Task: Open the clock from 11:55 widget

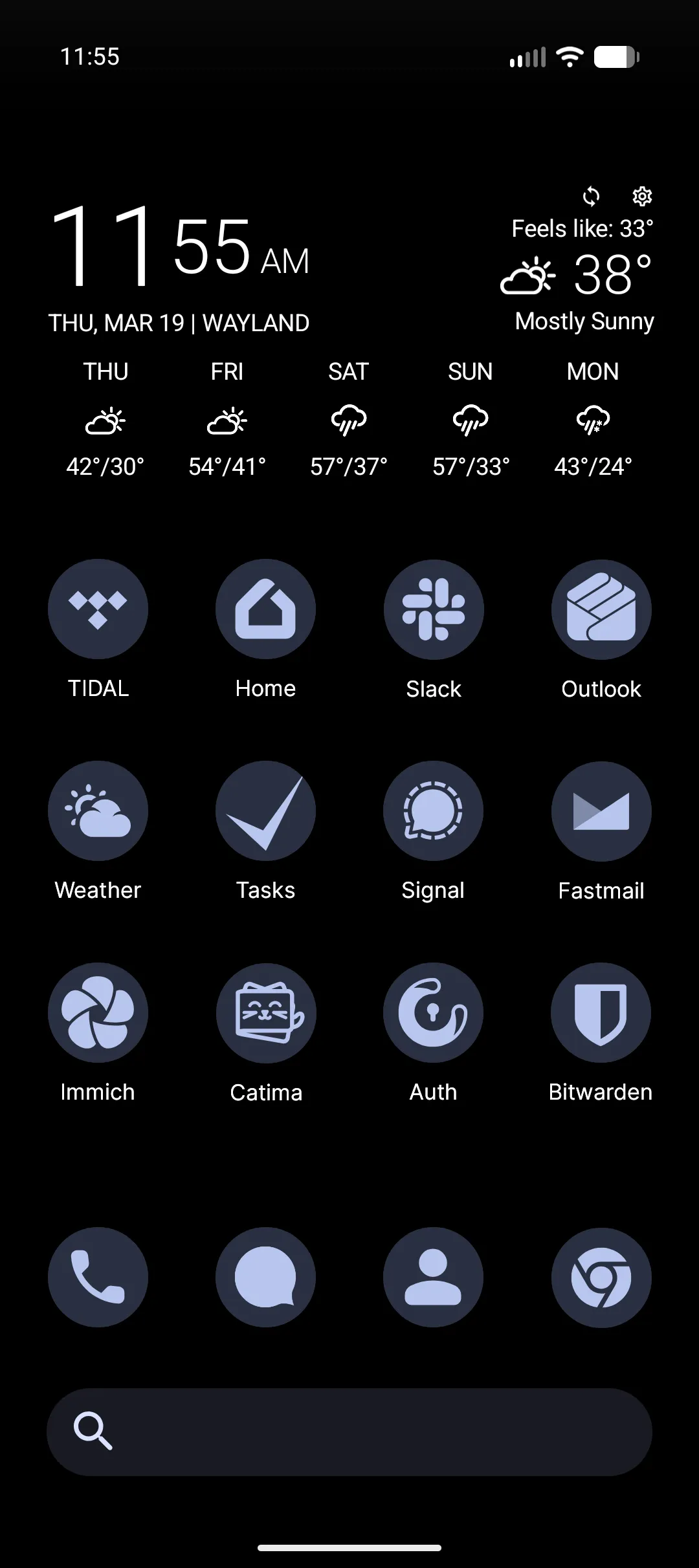Action: click(x=179, y=246)
